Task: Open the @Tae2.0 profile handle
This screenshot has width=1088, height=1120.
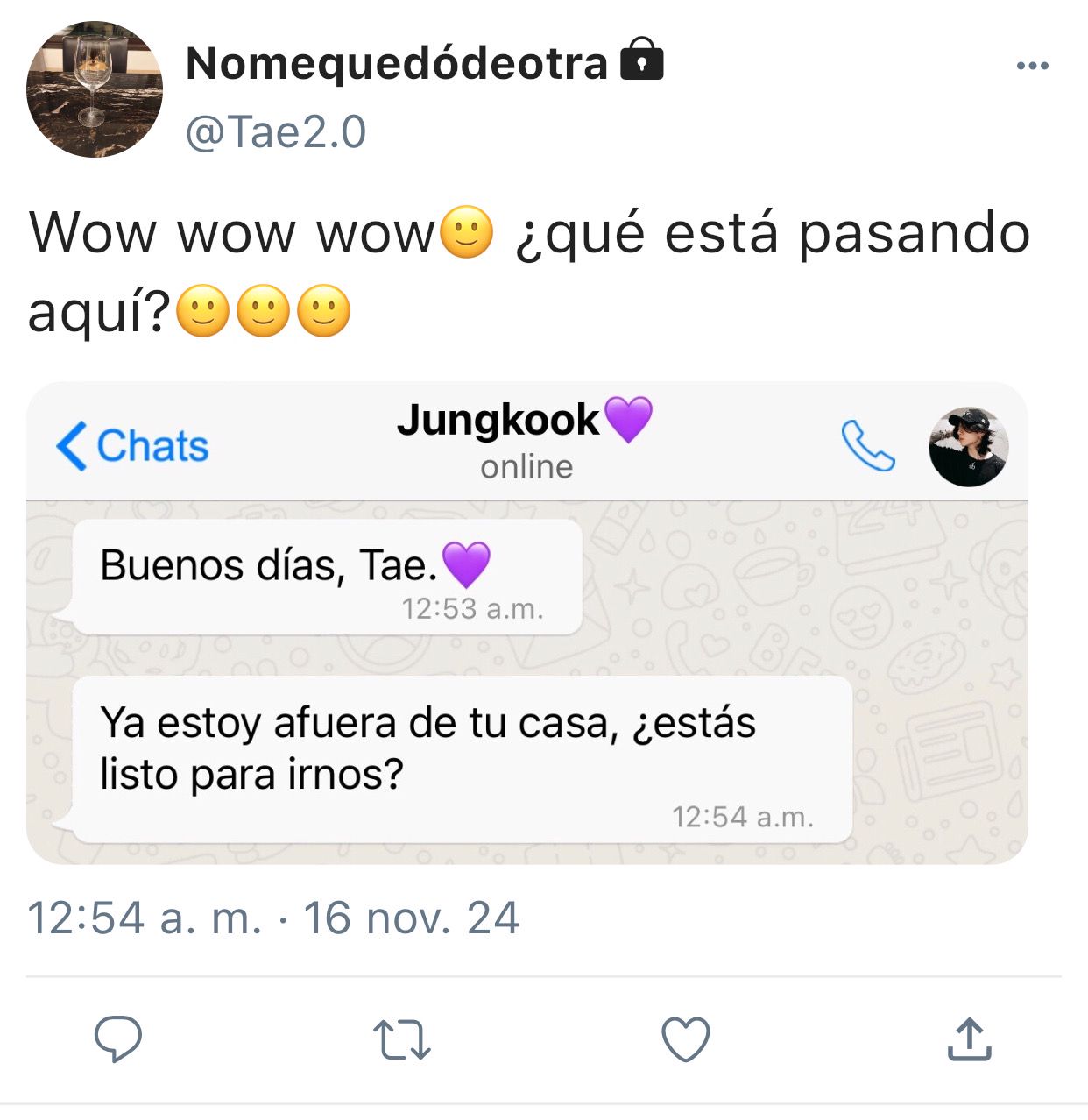Action: (x=276, y=132)
